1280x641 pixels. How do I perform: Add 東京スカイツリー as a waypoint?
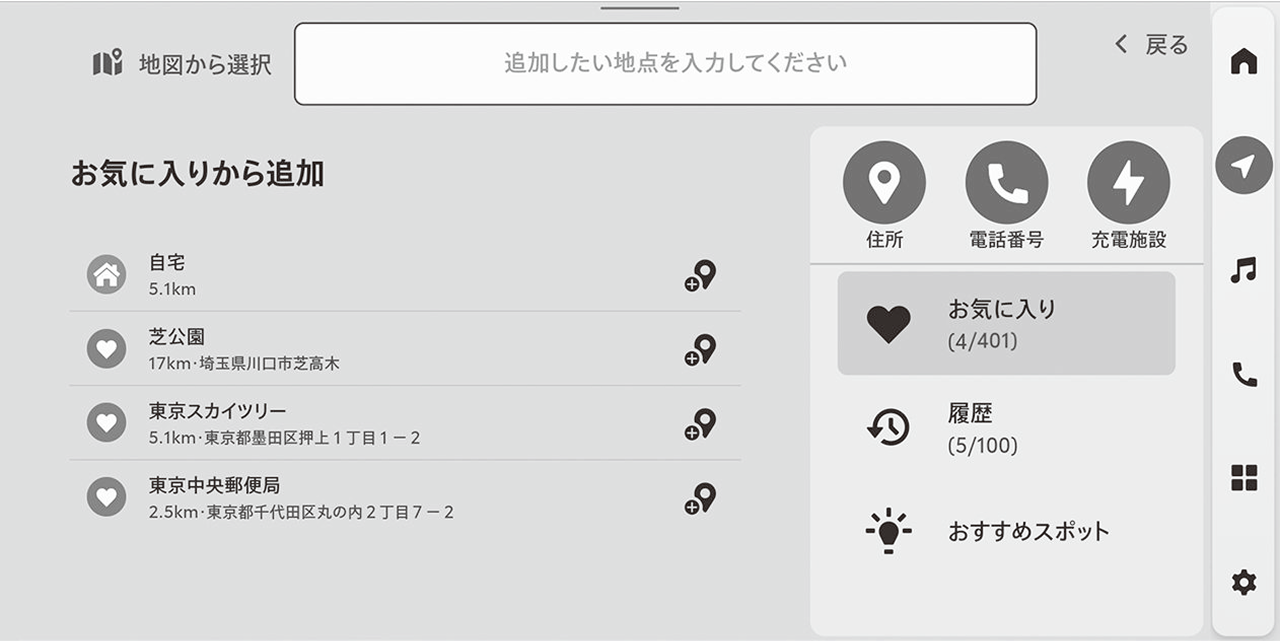point(701,424)
